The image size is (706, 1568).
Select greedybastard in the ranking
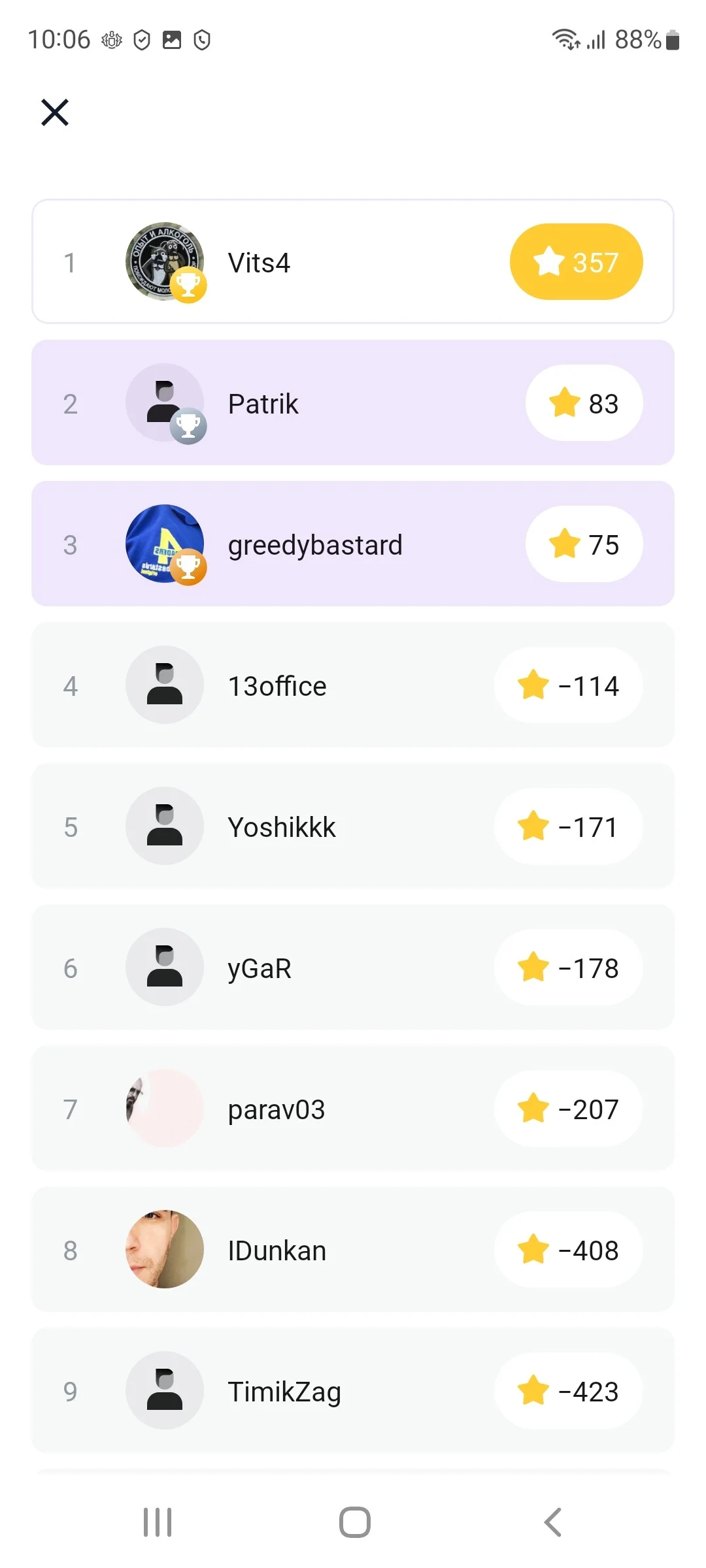point(353,544)
